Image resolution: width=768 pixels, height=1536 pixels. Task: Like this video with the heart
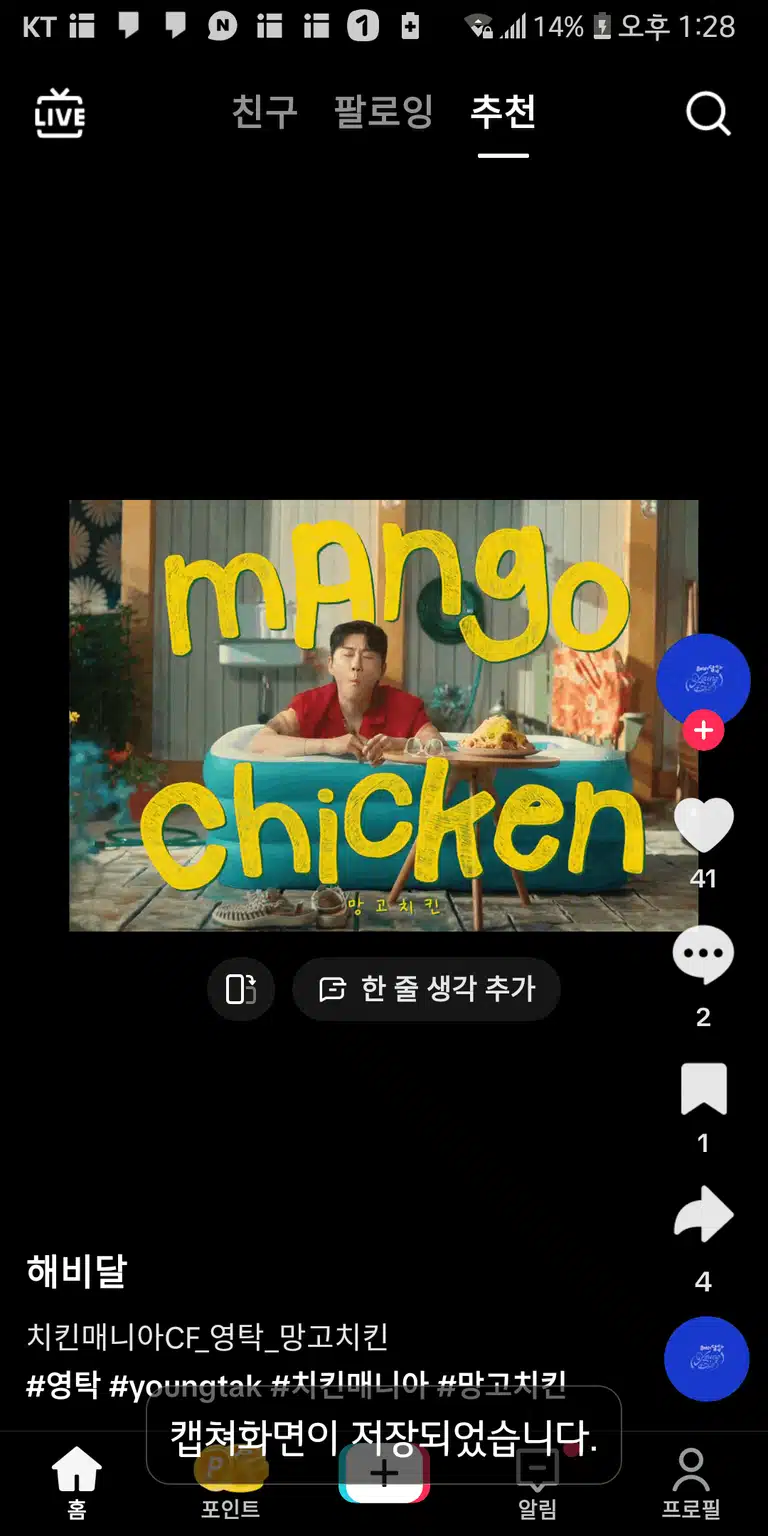pyautogui.click(x=703, y=825)
